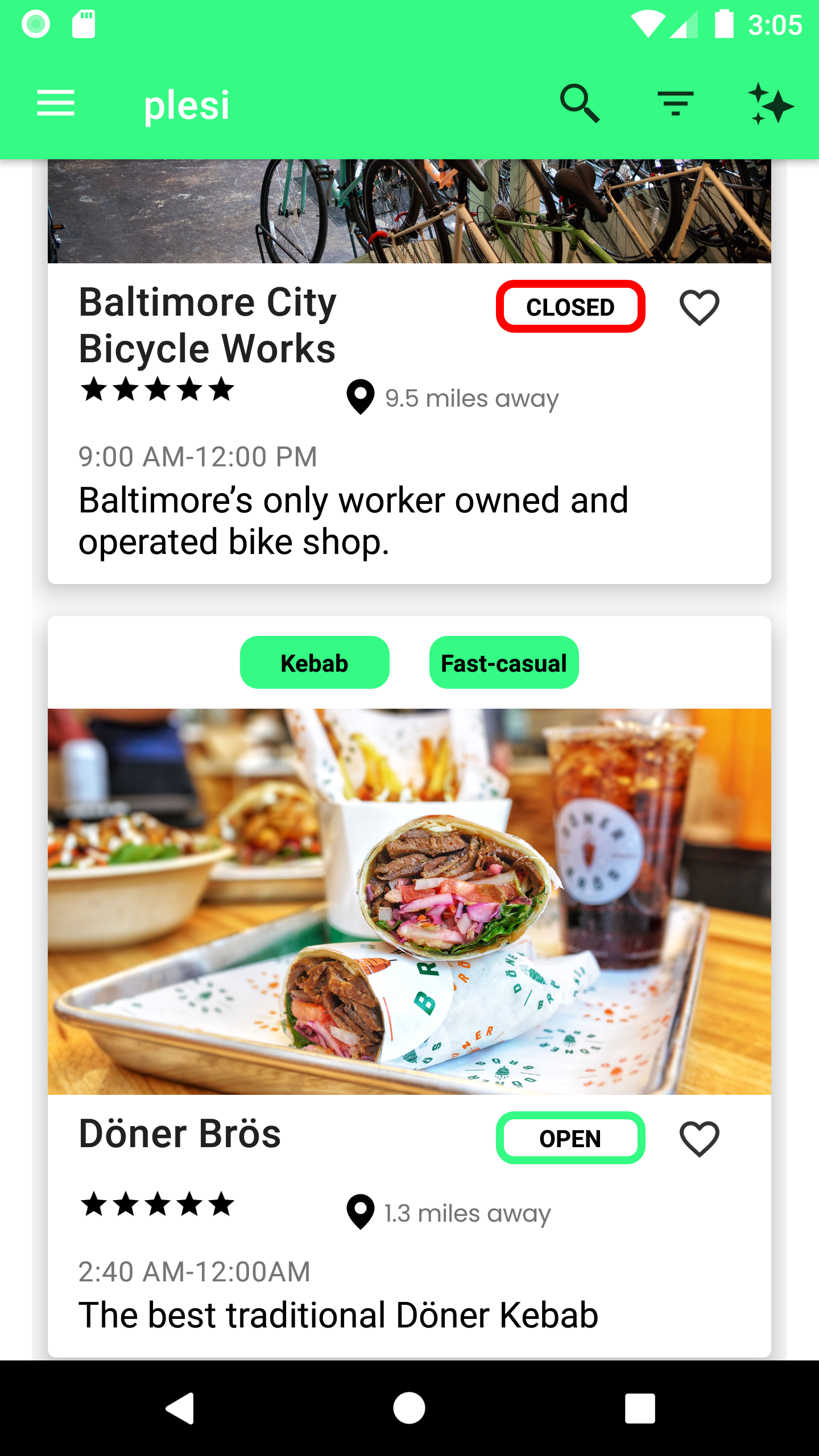Favorite Baltimore City Bicycle Works
Screen dimensions: 819x1456
coord(699,308)
